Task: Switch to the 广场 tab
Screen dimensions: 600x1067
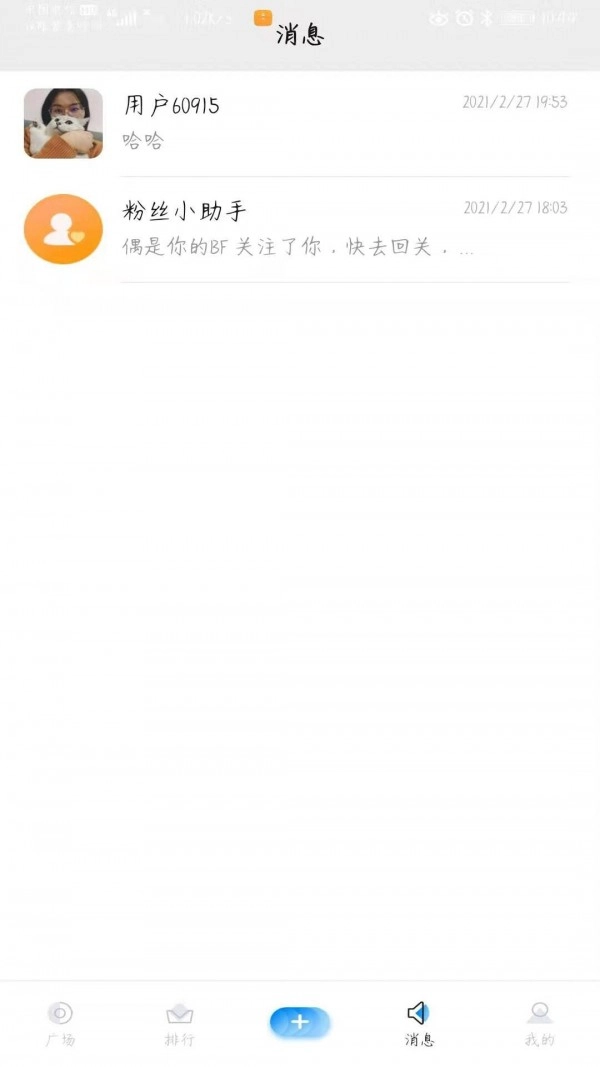Action: (60, 1024)
